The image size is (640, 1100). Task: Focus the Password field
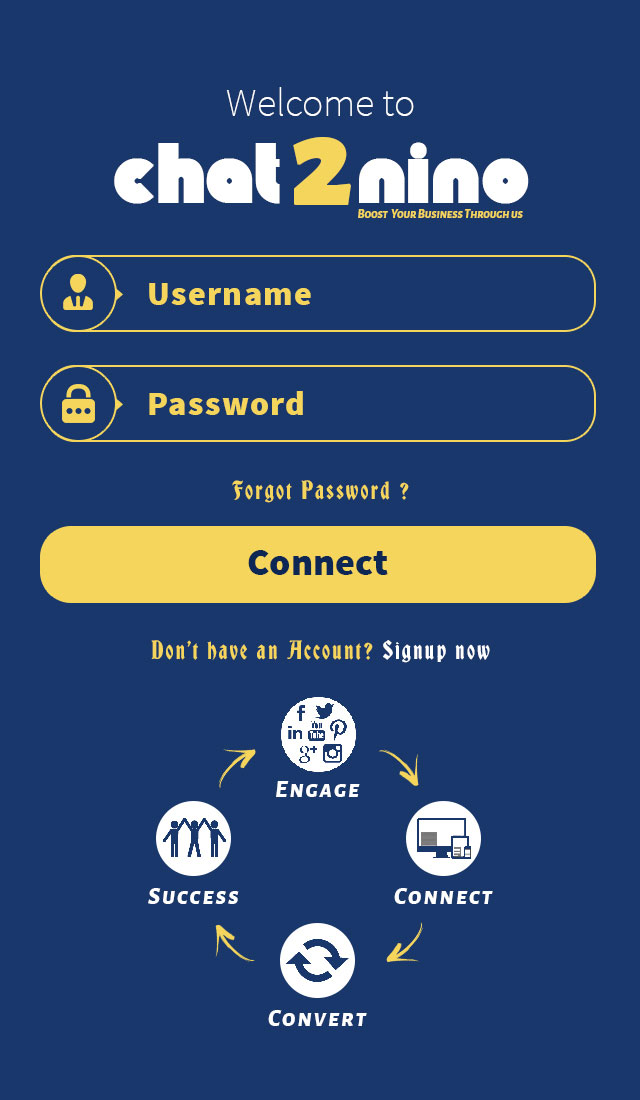[318, 403]
